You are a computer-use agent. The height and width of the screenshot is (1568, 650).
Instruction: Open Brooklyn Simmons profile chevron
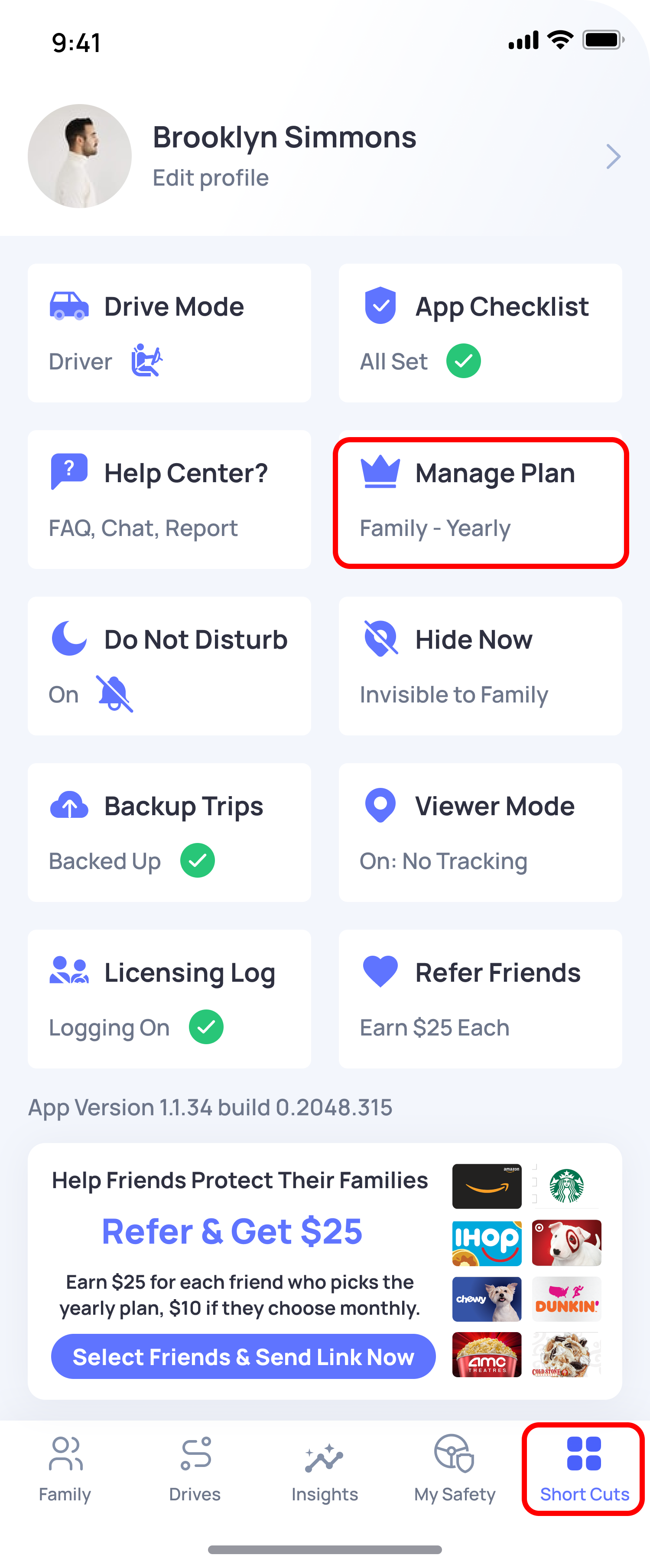pos(613,157)
